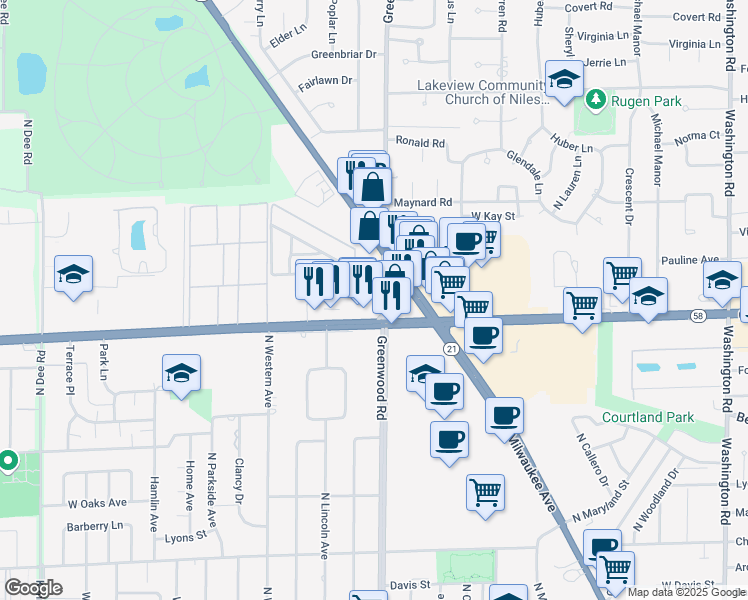The image size is (748, 600).
Task: Open the grocery cart marker by Pauline Ave
Action: pyautogui.click(x=622, y=274)
